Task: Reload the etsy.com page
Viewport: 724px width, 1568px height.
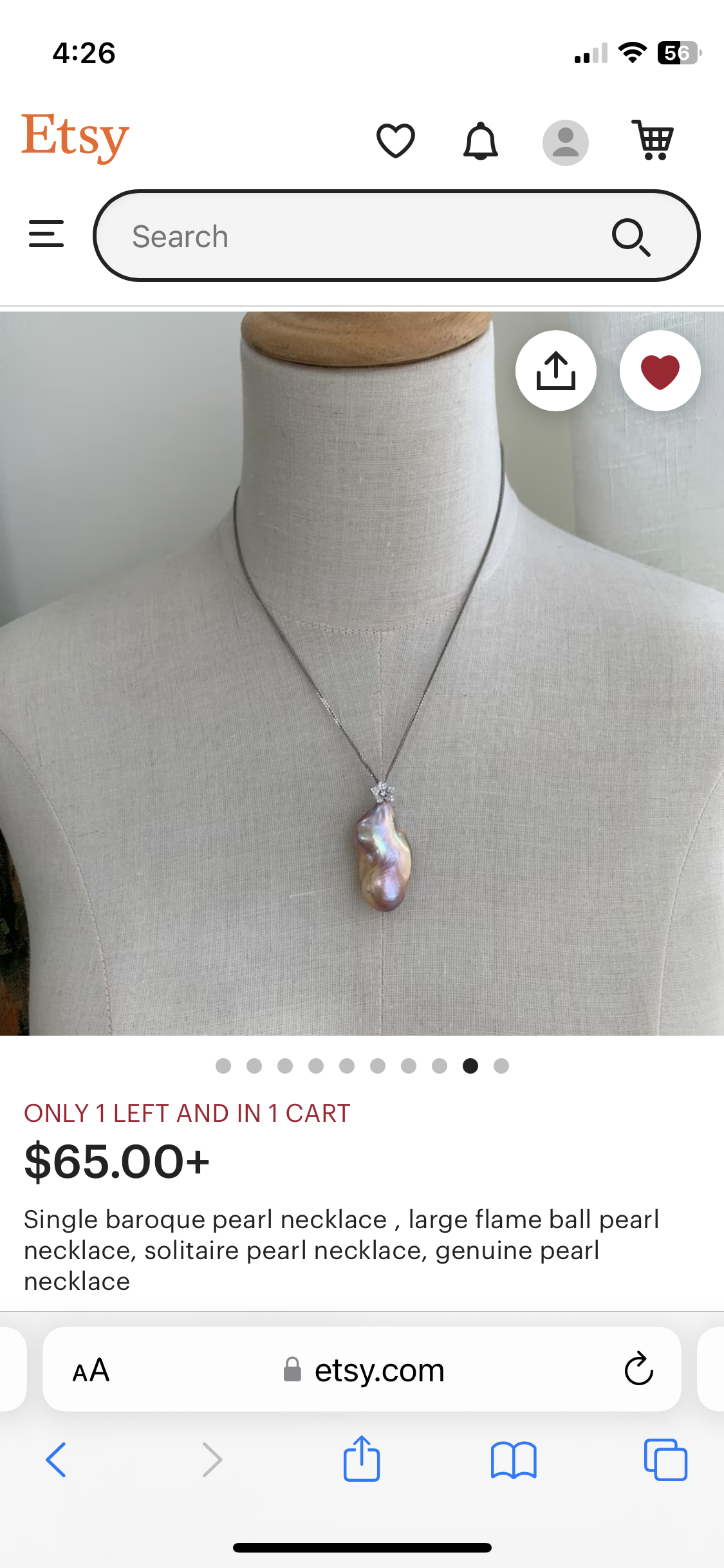Action: 638,1369
